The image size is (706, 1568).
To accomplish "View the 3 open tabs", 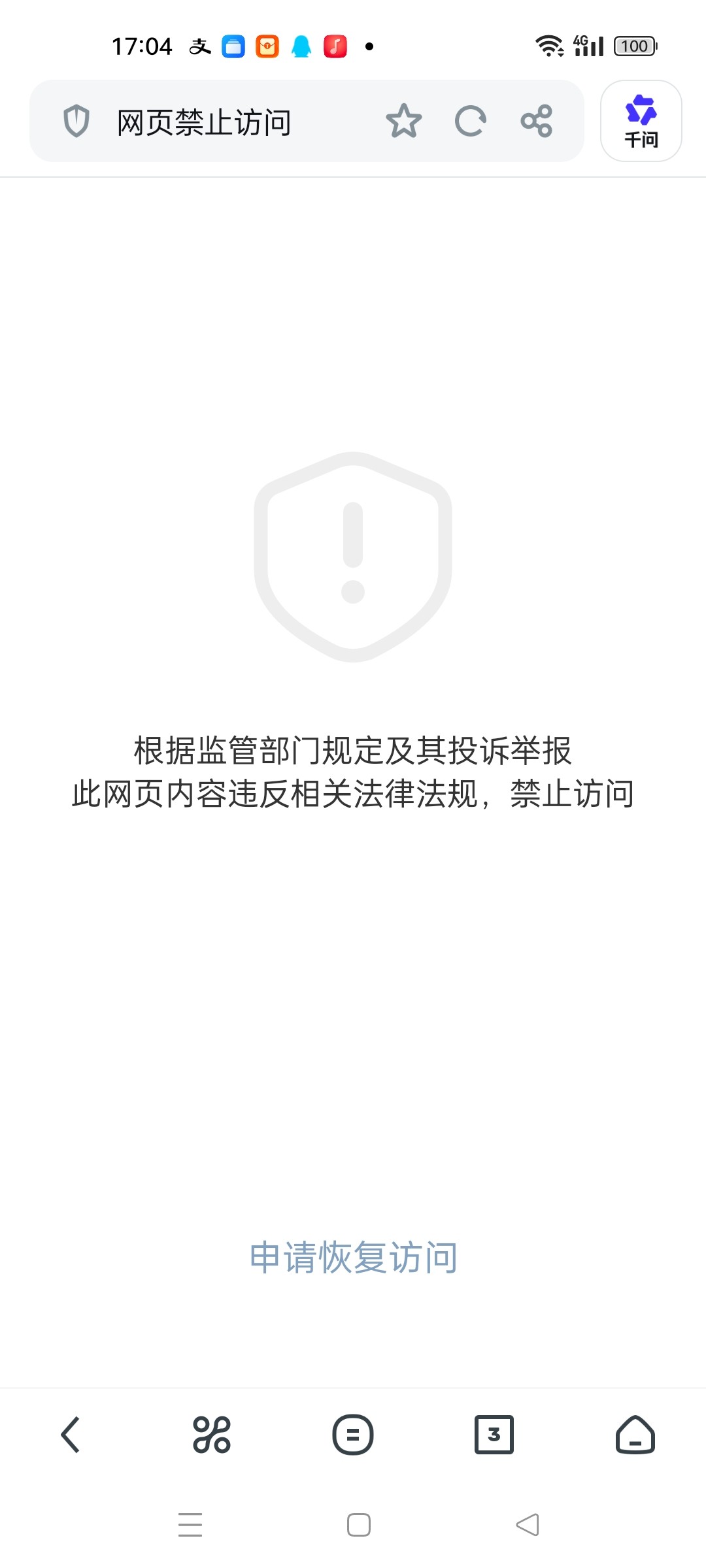I will [x=494, y=1435].
